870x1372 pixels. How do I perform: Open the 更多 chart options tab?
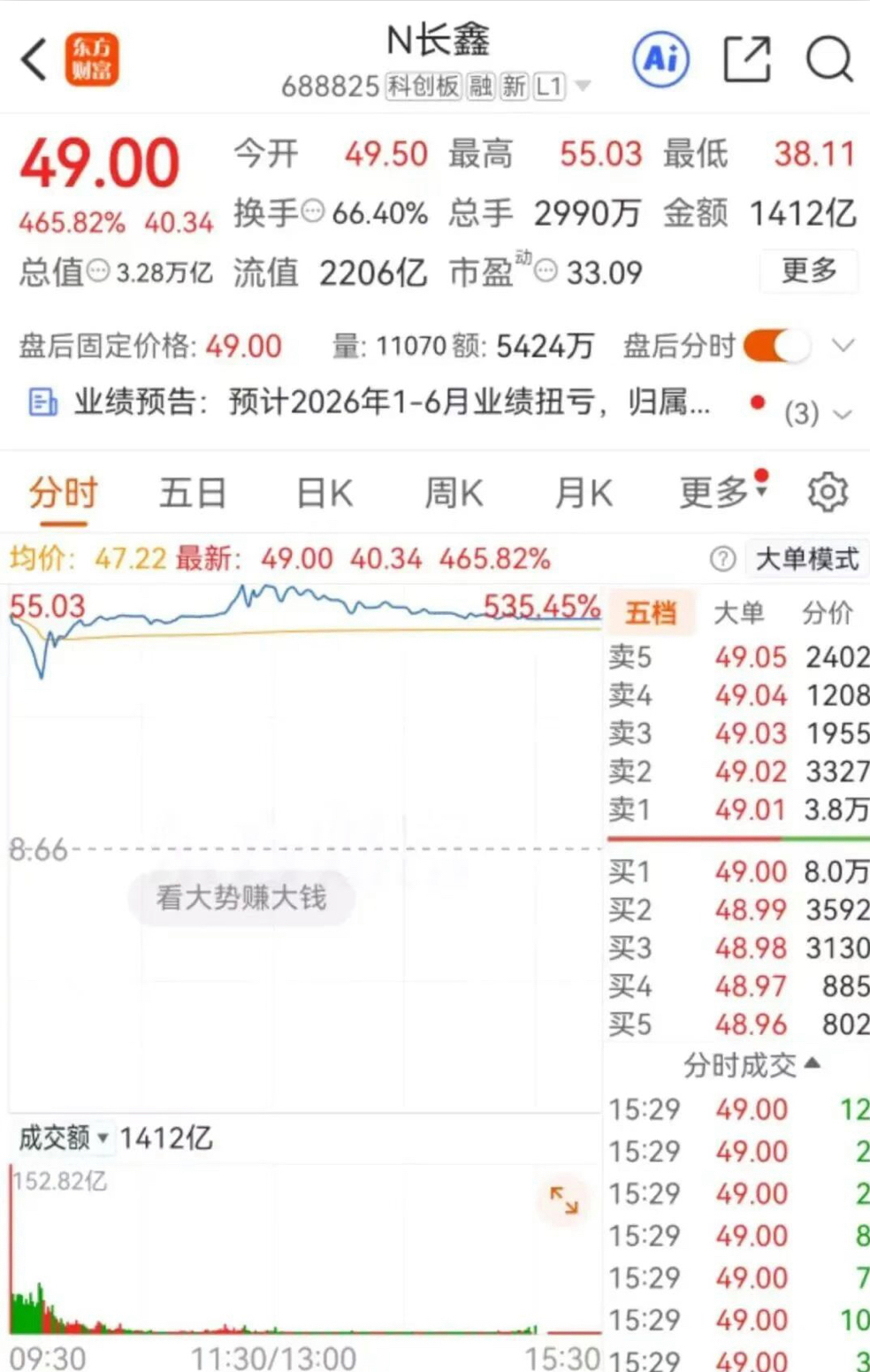click(722, 491)
